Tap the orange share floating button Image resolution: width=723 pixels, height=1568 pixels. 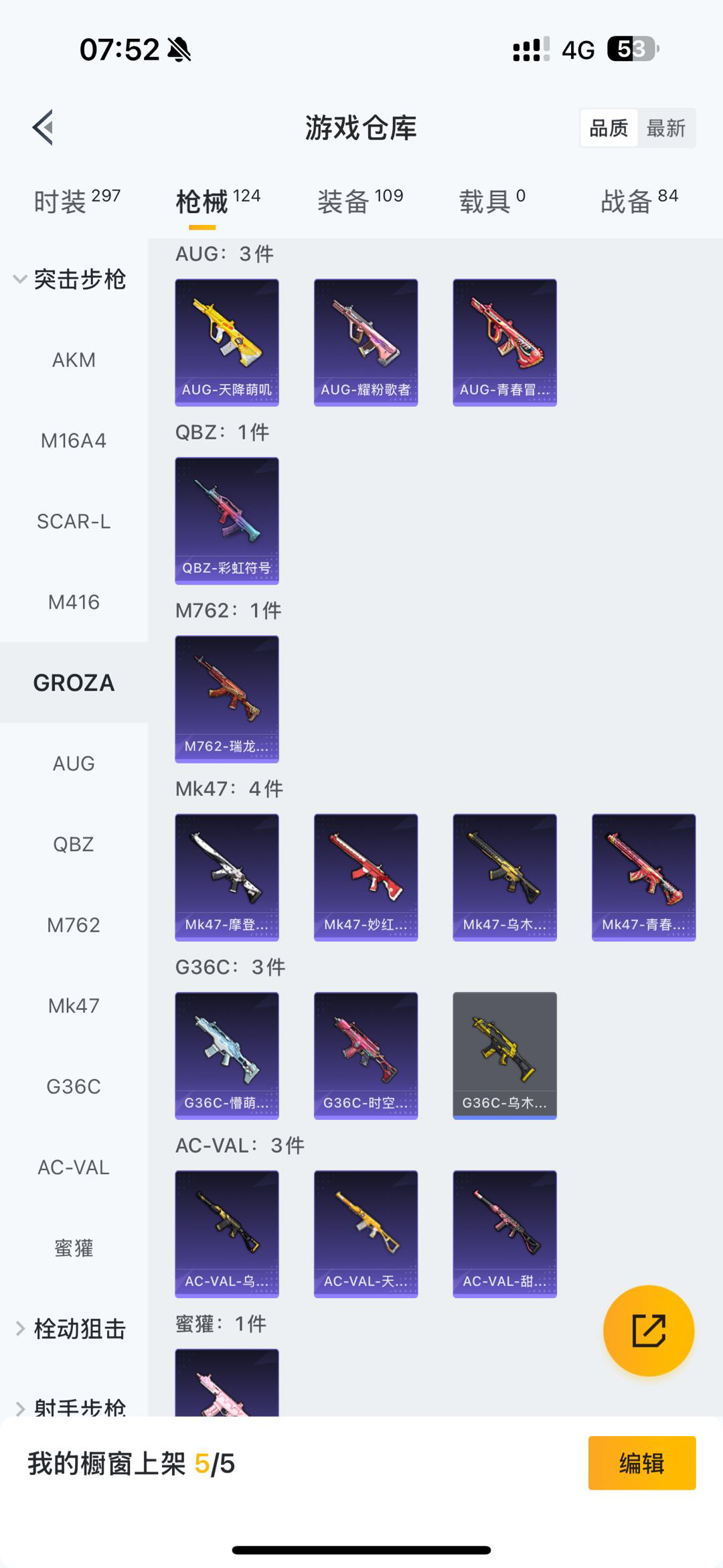[x=648, y=1330]
